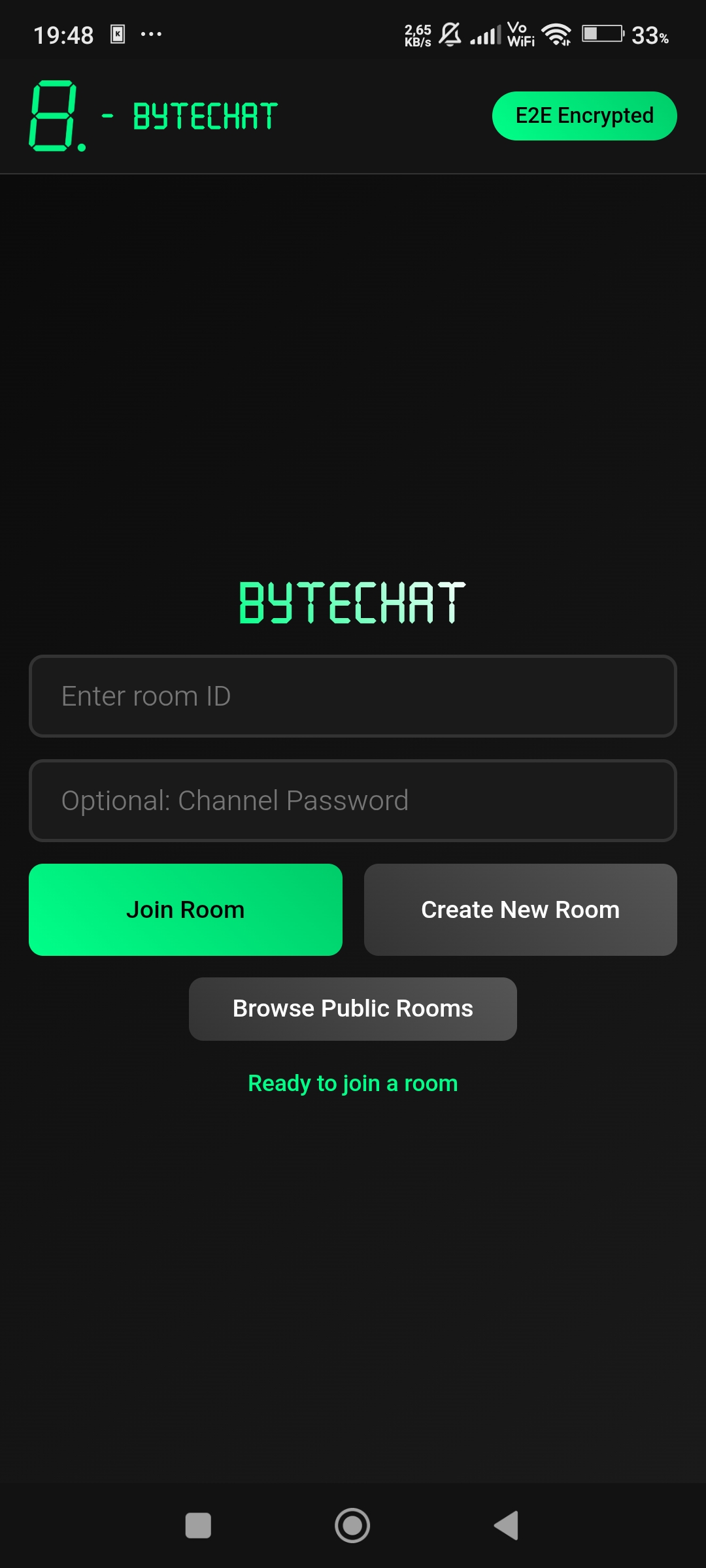Focus the Enter room ID field
This screenshot has width=706, height=1568.
click(353, 696)
